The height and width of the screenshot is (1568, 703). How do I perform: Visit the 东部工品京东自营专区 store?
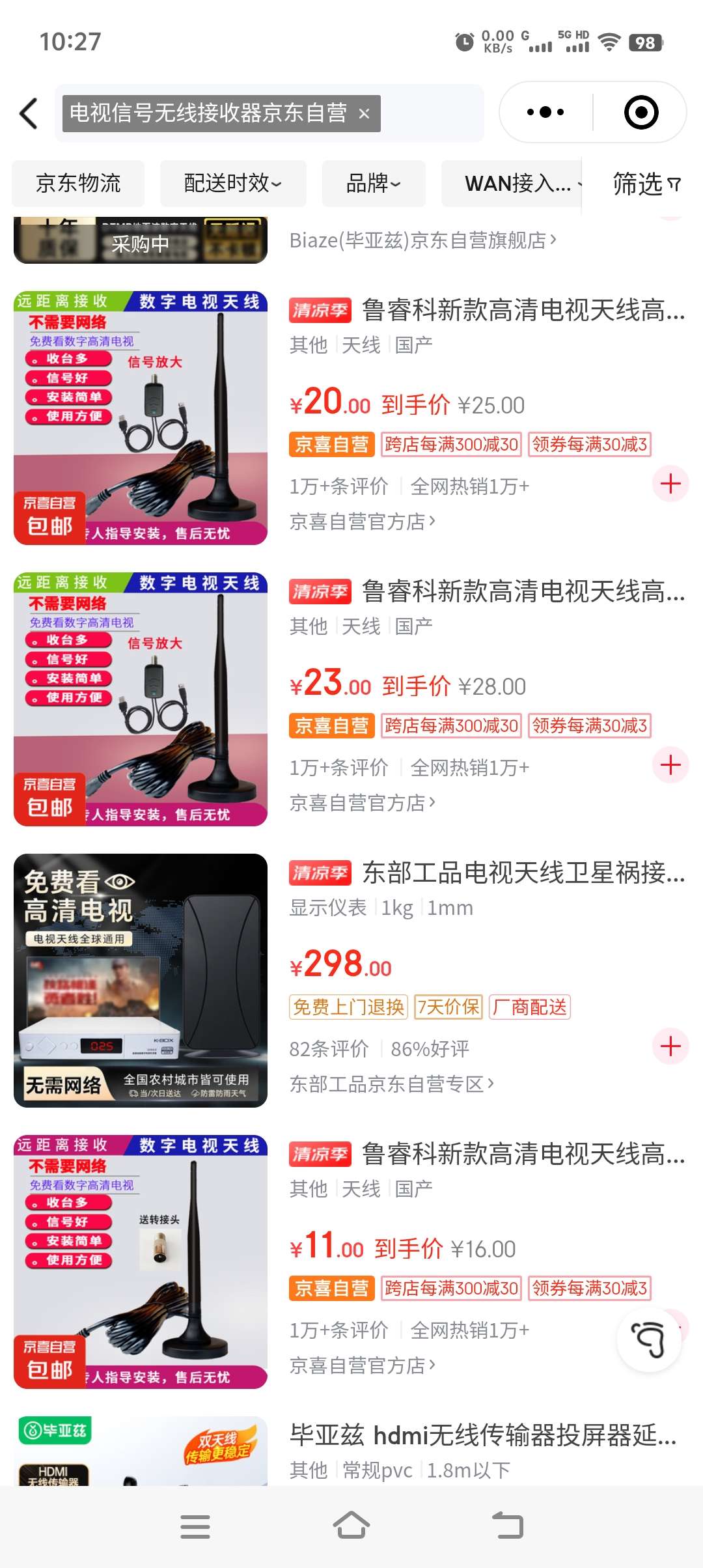(x=392, y=1084)
